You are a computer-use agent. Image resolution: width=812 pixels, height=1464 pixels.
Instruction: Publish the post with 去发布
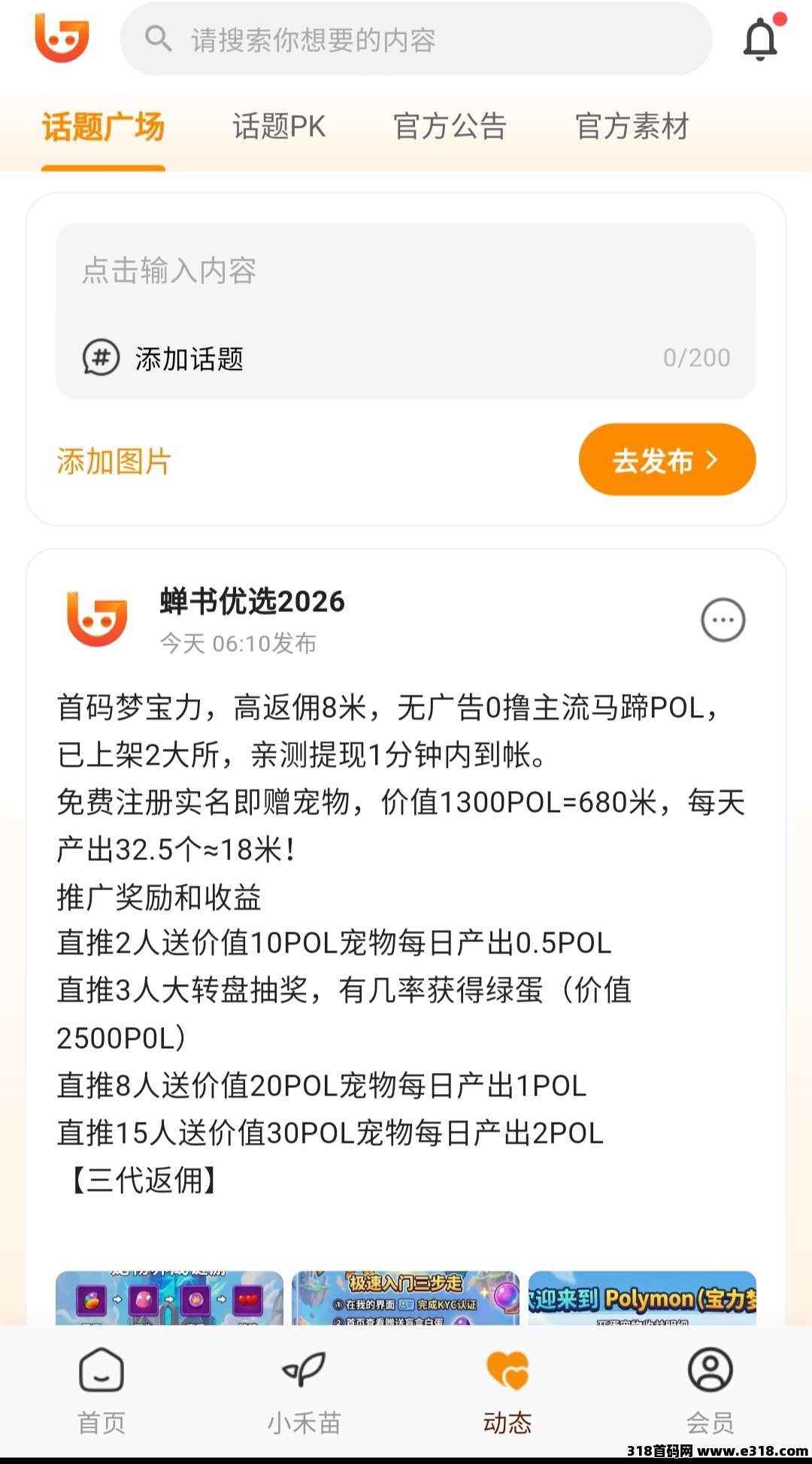tap(667, 459)
